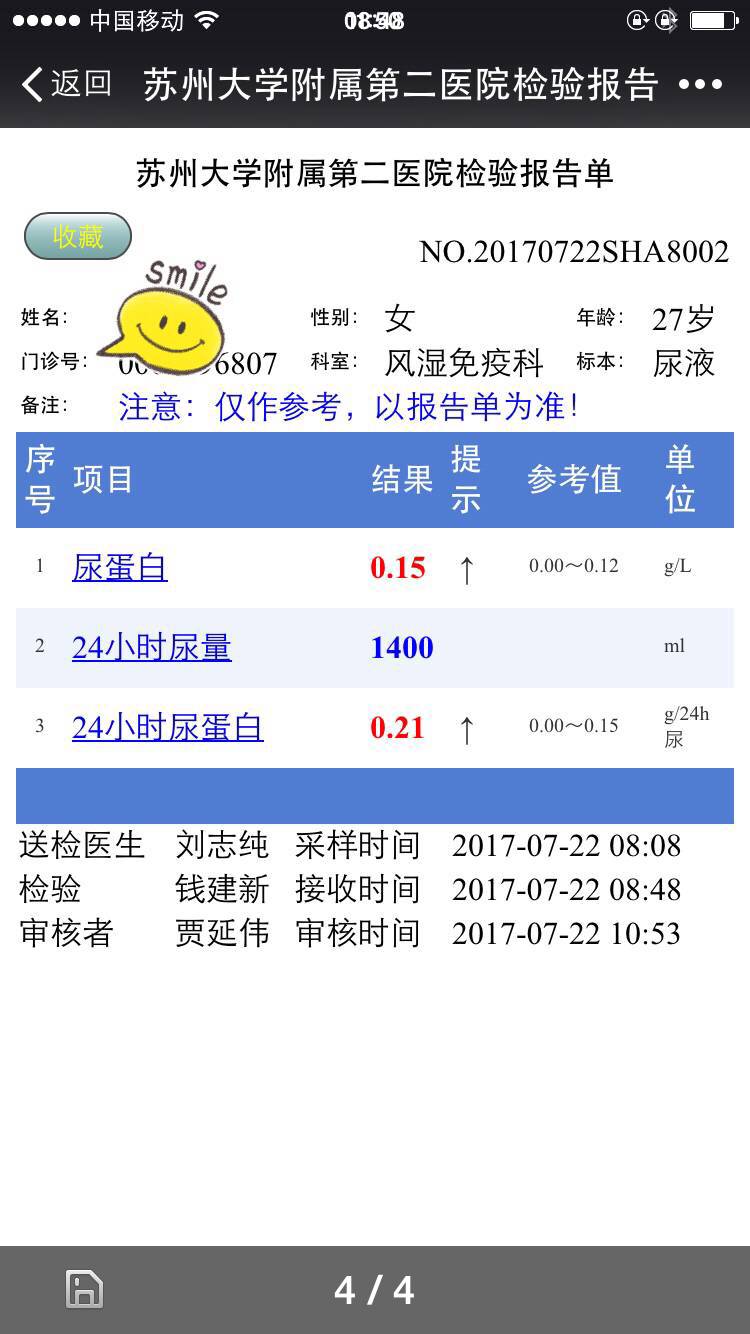
Task: Open the three-dot overflow menu
Action: 700,84
